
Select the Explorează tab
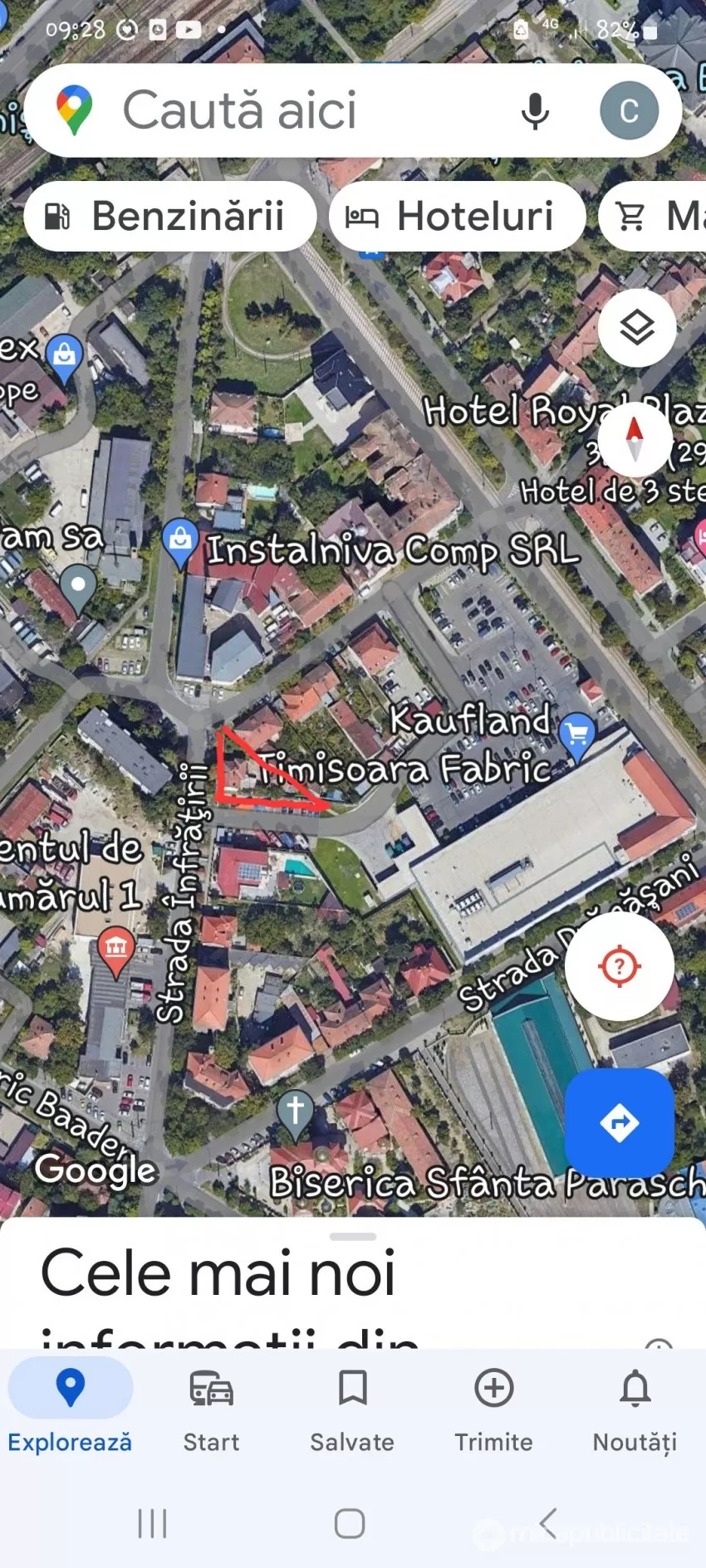71,1412
